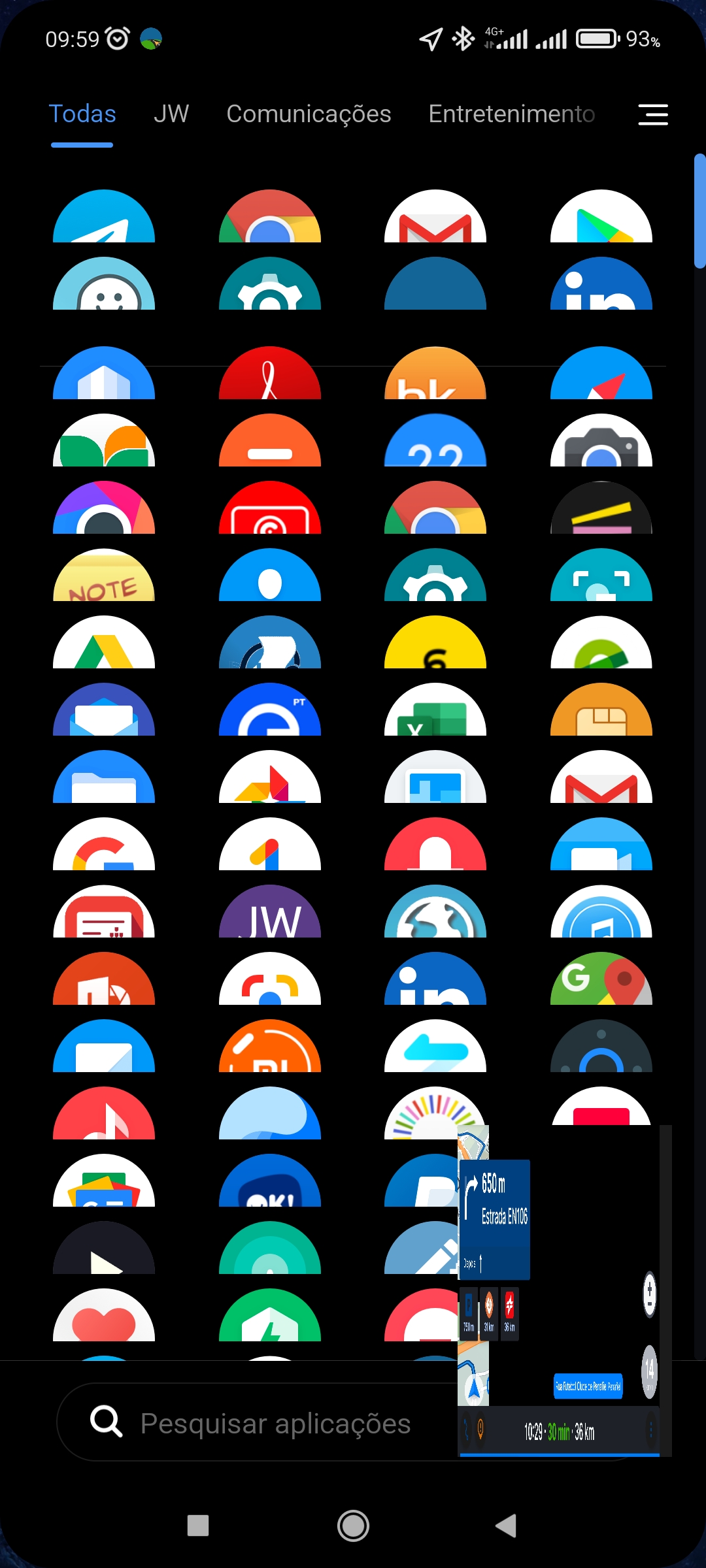Go to the home screen
Viewport: 706px width, 1568px height.
tap(353, 1526)
